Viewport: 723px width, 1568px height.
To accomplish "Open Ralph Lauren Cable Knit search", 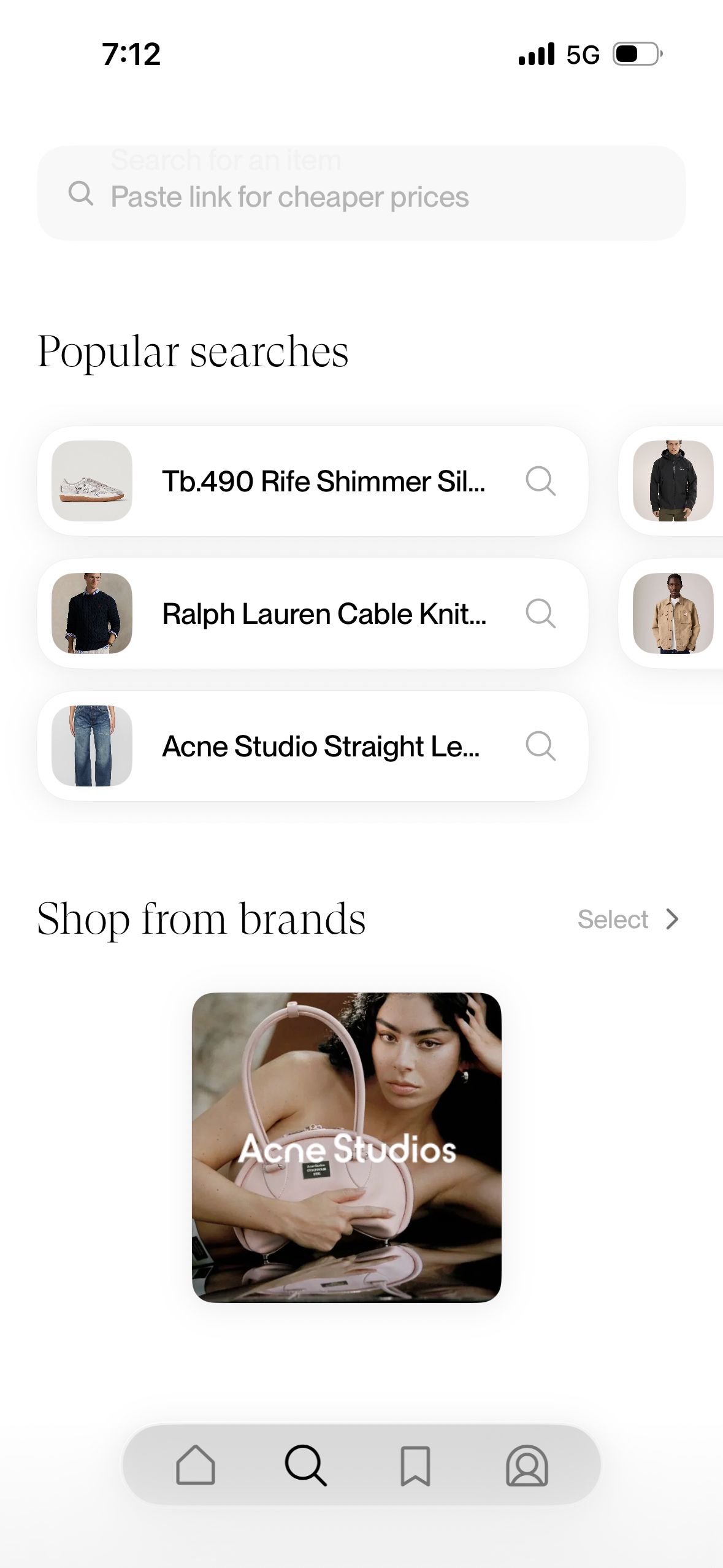I will tap(313, 613).
